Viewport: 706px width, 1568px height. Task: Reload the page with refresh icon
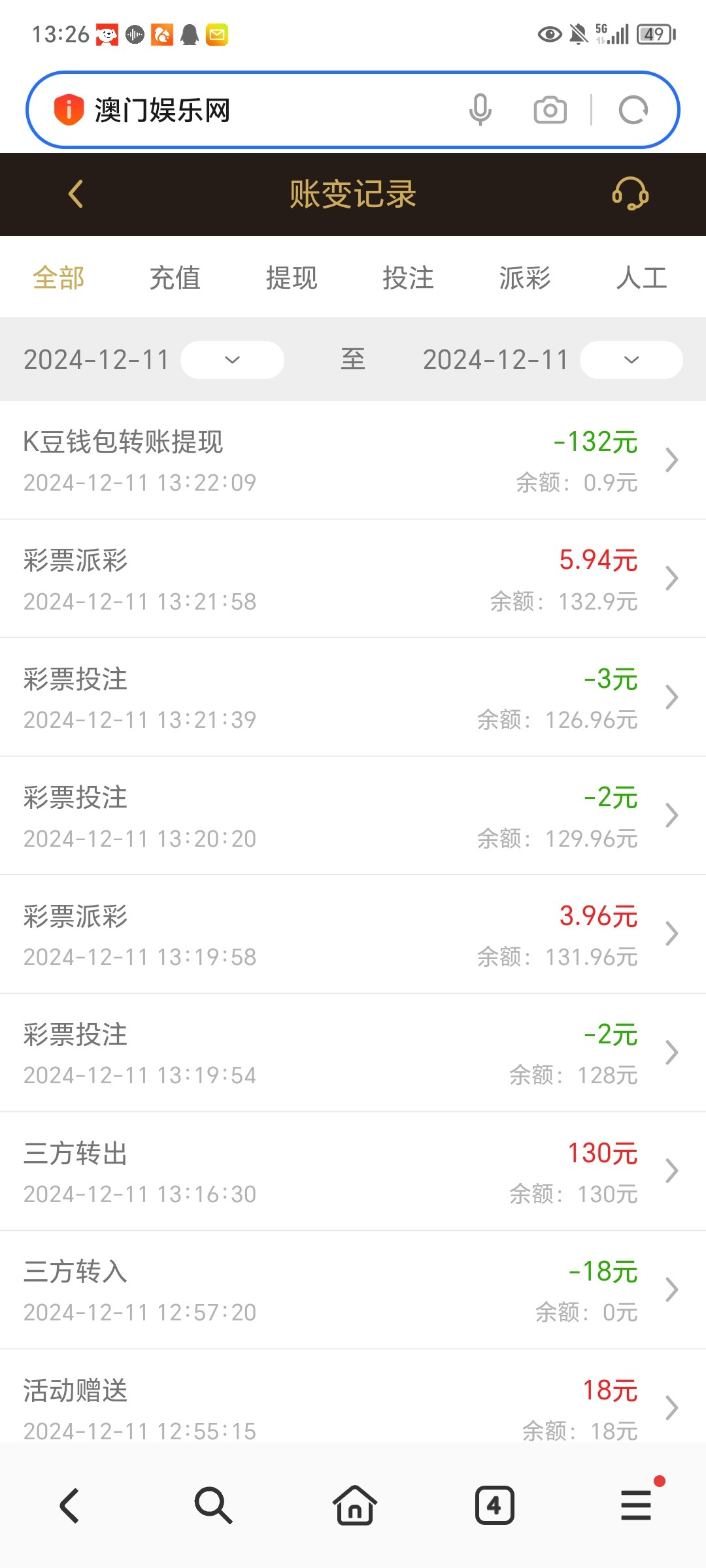click(x=633, y=110)
